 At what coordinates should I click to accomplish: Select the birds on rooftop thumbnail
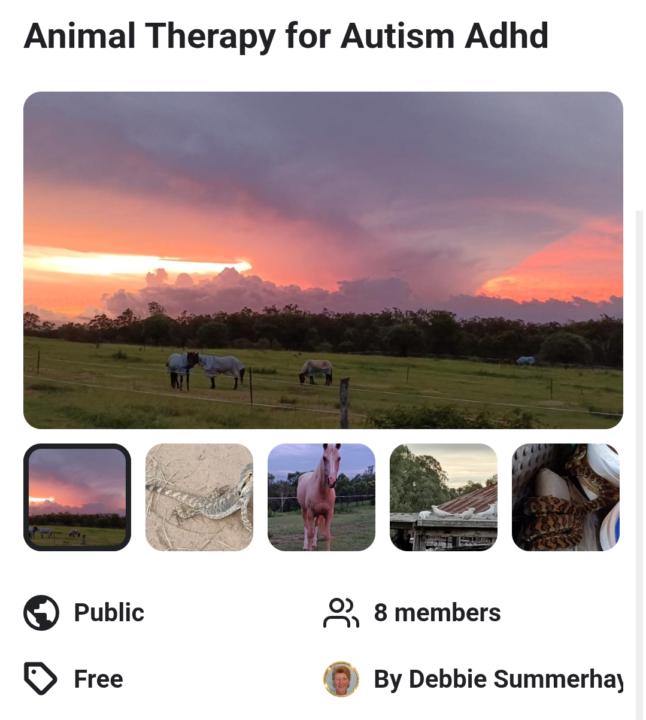(x=443, y=497)
